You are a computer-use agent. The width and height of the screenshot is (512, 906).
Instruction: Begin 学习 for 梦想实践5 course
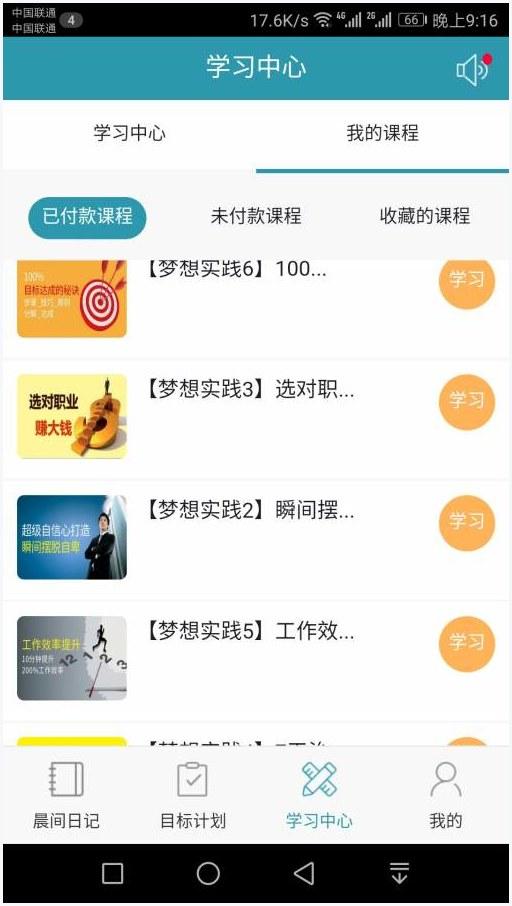point(467,643)
